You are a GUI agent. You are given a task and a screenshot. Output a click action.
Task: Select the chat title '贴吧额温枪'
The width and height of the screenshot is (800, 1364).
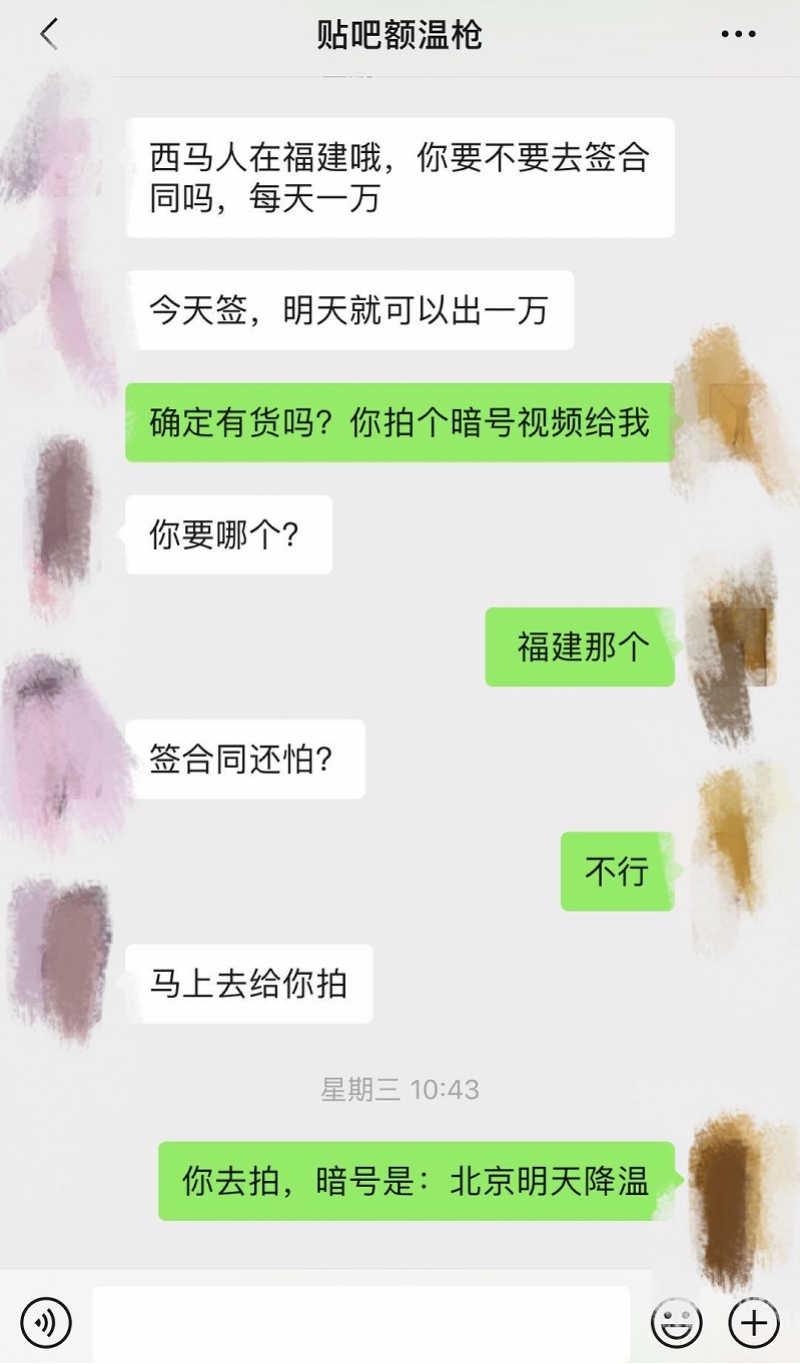[x=400, y=33]
